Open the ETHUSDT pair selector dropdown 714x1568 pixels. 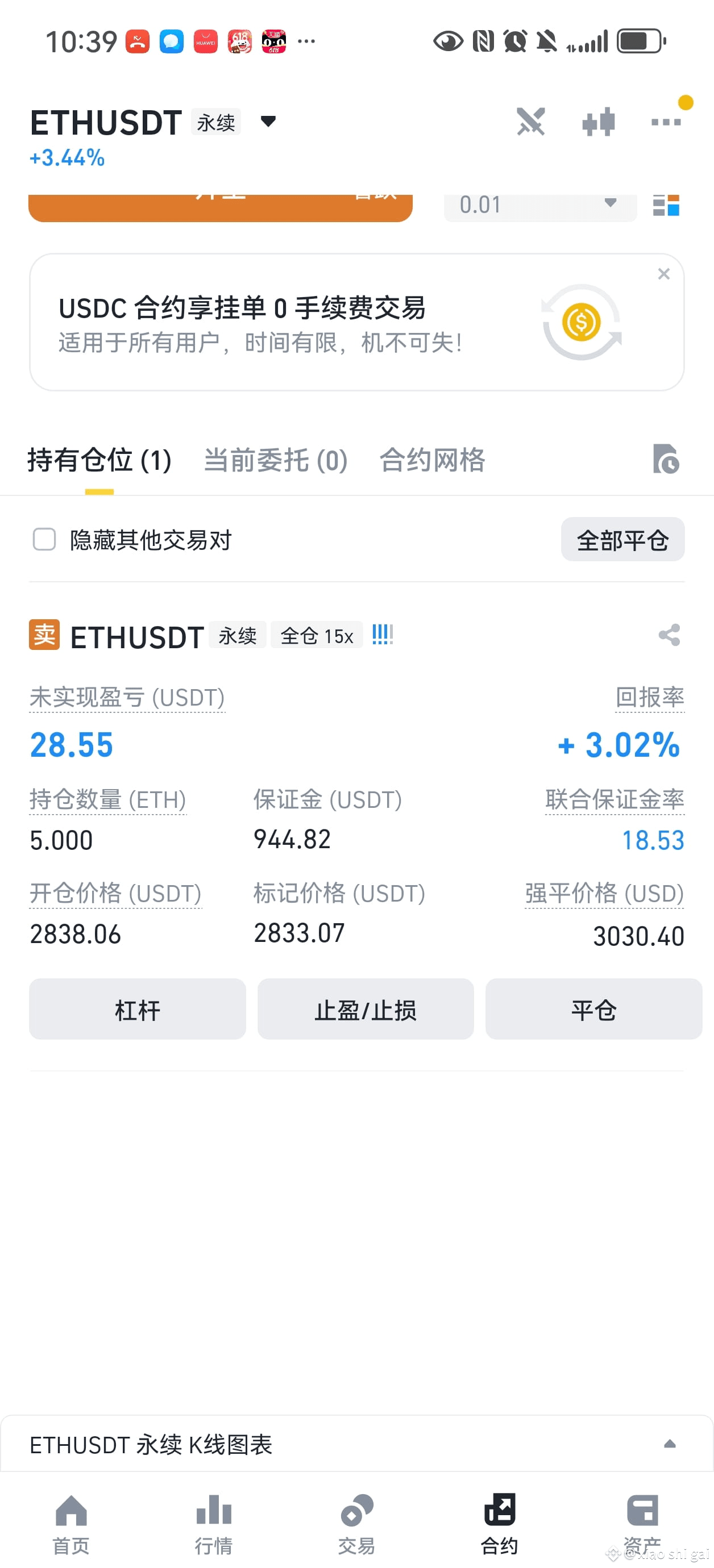[268, 122]
